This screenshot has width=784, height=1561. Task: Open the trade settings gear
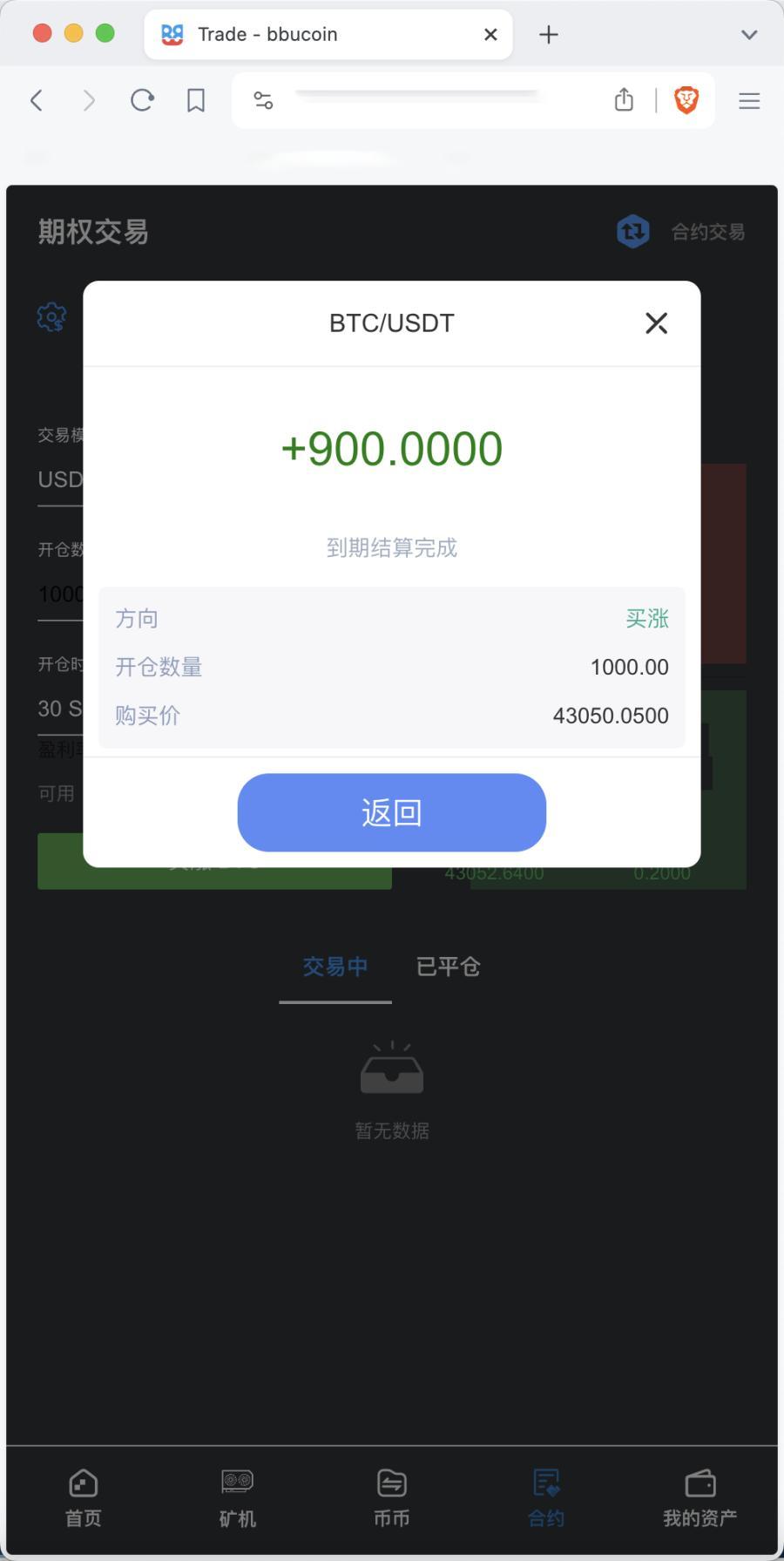click(52, 317)
